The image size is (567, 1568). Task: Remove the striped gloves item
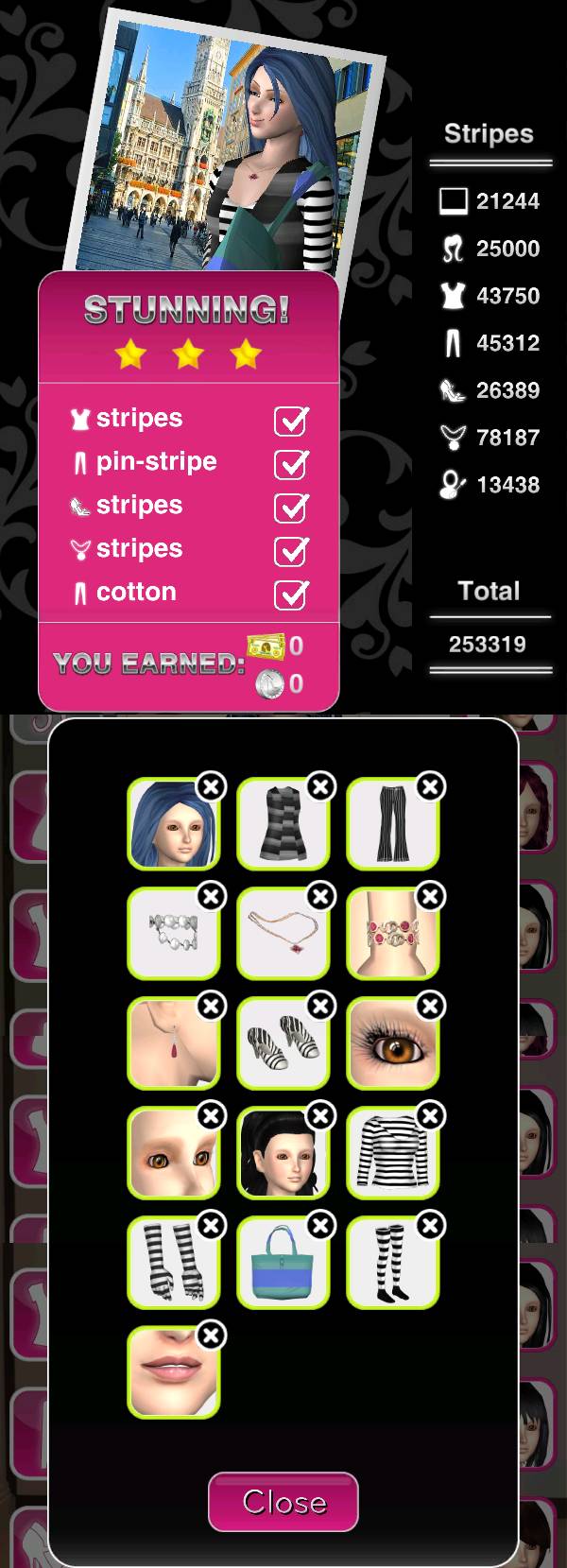point(211,1225)
